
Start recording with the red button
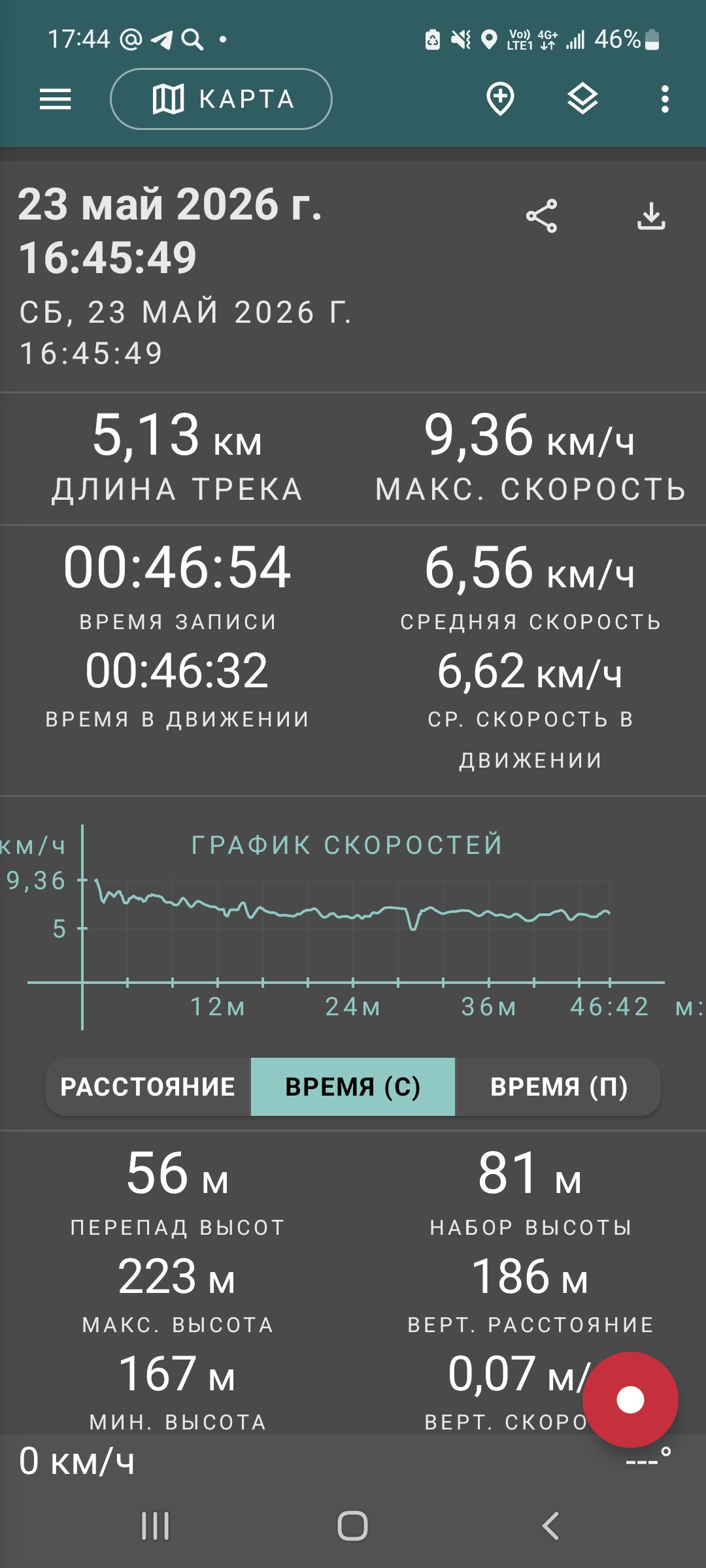click(630, 1399)
